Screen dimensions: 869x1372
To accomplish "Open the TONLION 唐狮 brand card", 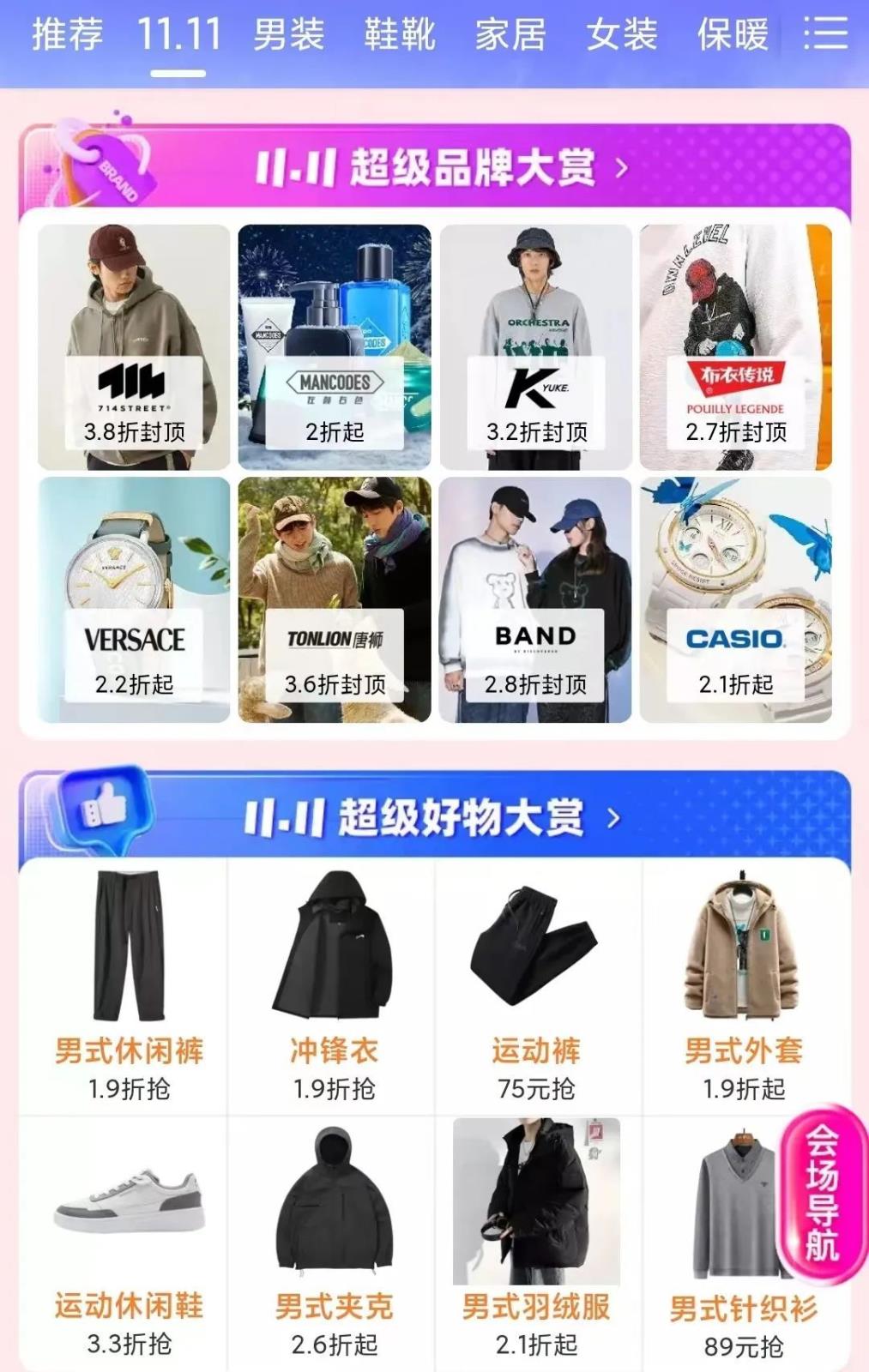I will pos(335,600).
